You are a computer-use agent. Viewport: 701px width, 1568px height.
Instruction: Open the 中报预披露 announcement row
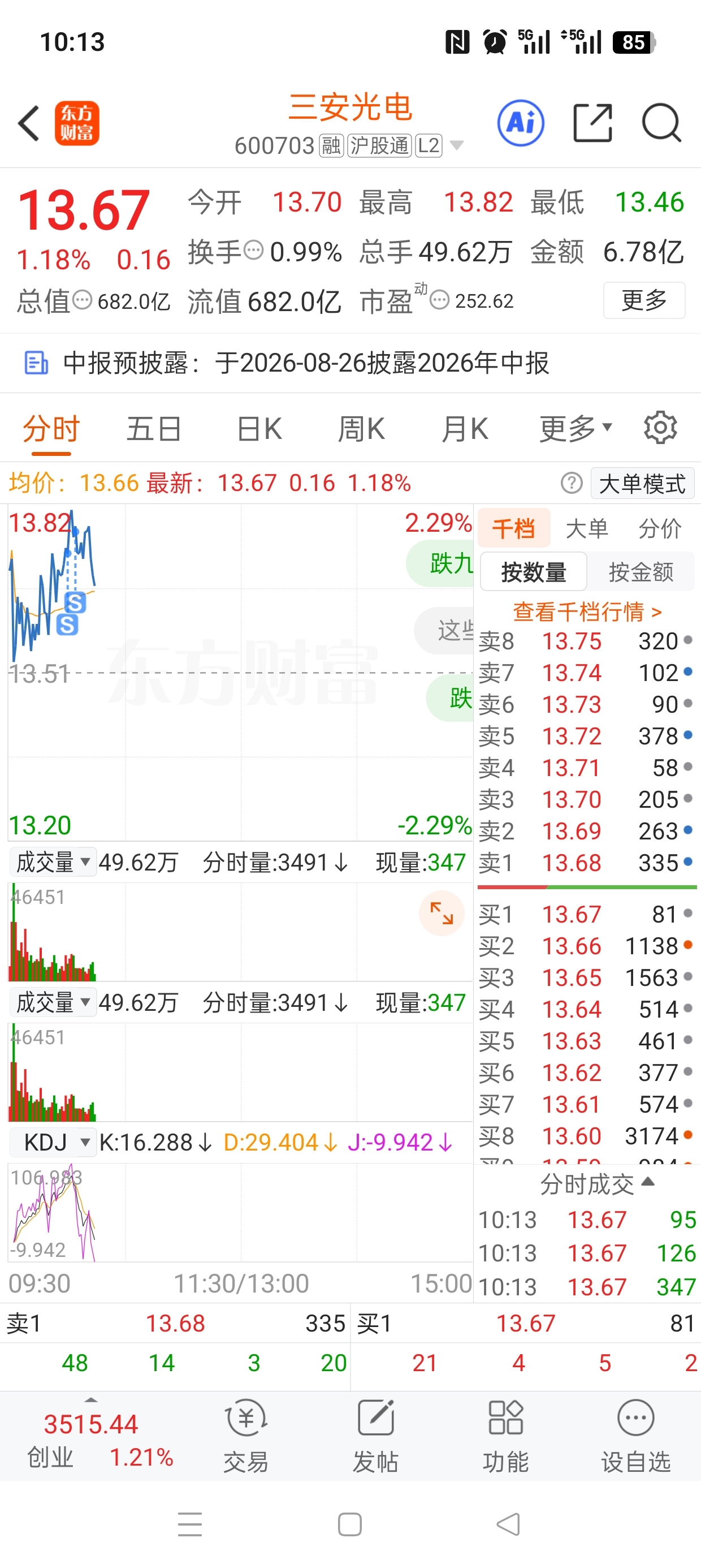pyautogui.click(x=350, y=363)
